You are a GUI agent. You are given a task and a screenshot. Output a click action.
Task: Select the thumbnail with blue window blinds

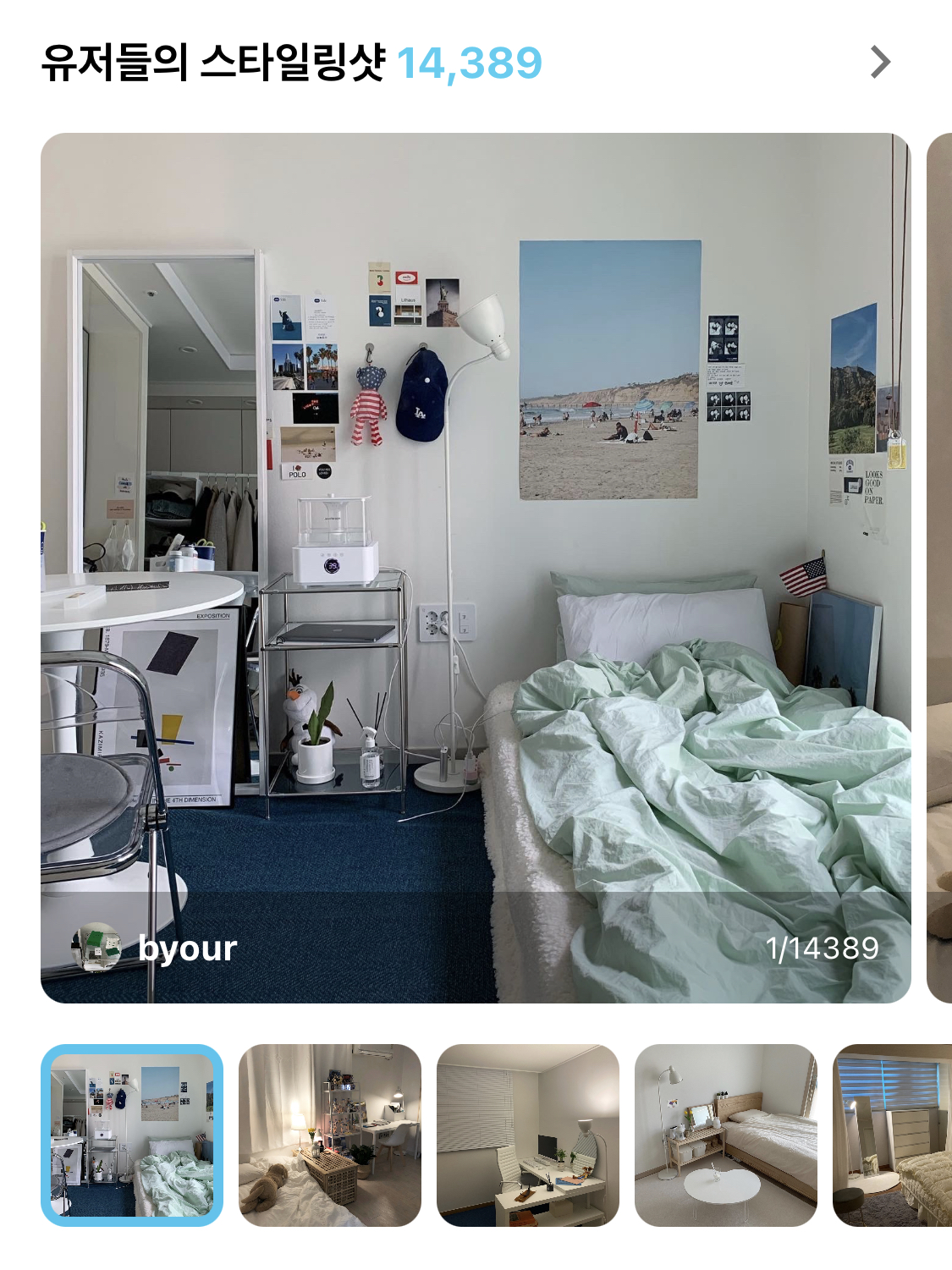tap(892, 1135)
